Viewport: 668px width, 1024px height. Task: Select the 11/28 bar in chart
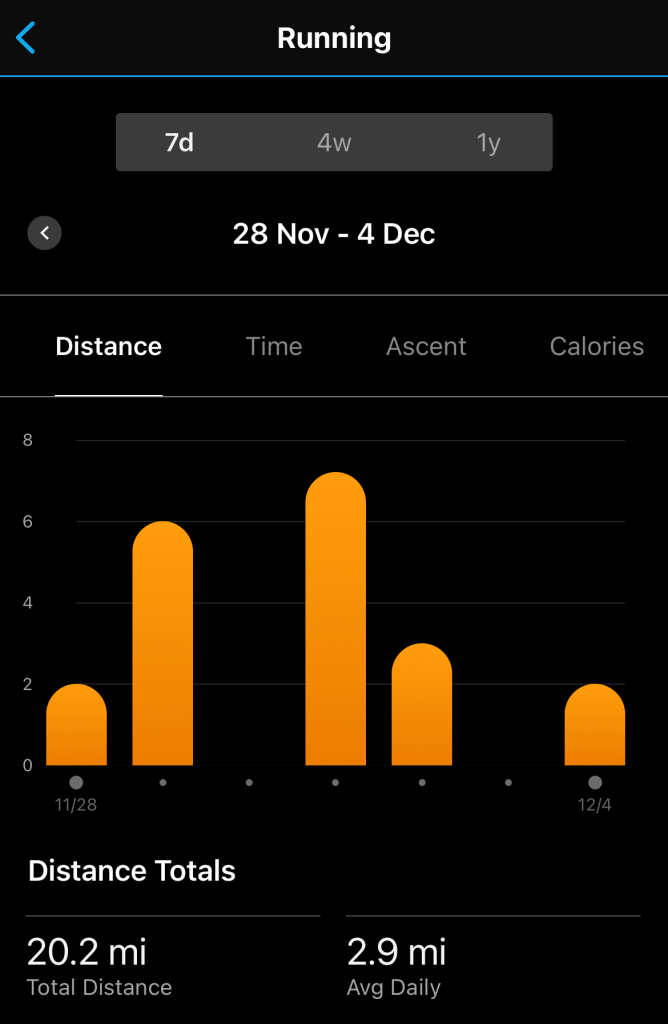(x=76, y=727)
